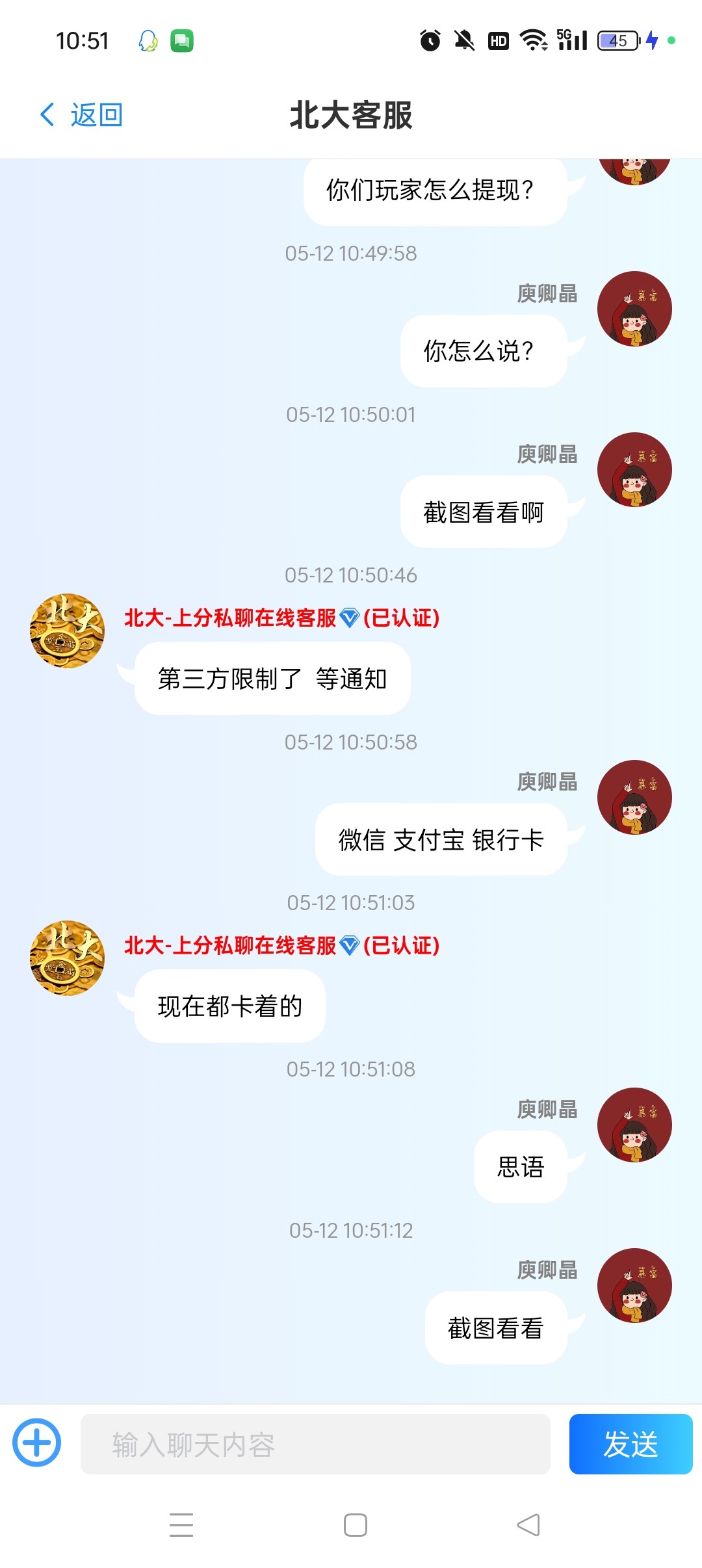Tap the Wi-Fi status icon
The image size is (702, 1568).
[533, 41]
